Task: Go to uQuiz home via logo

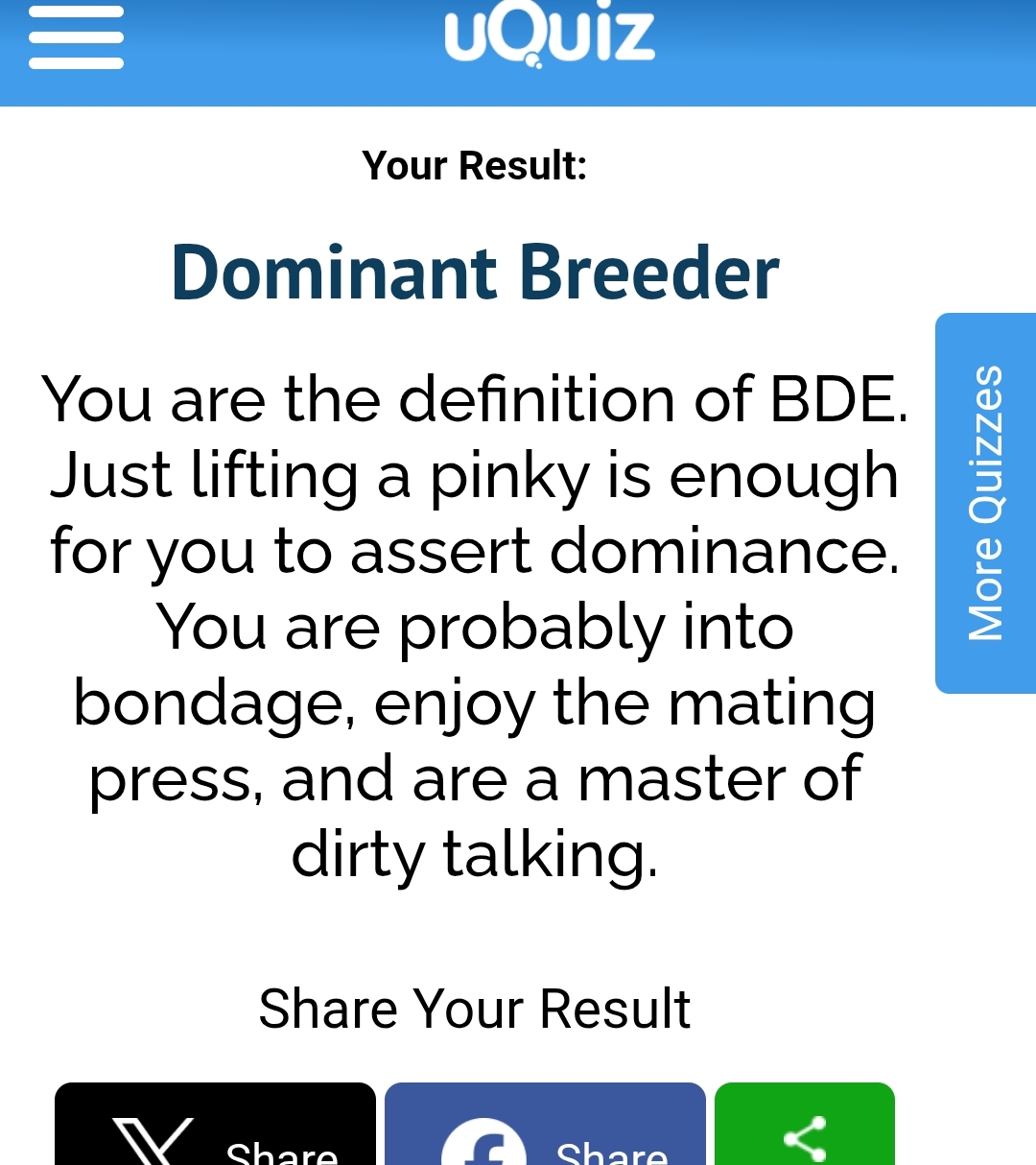Action: (549, 35)
